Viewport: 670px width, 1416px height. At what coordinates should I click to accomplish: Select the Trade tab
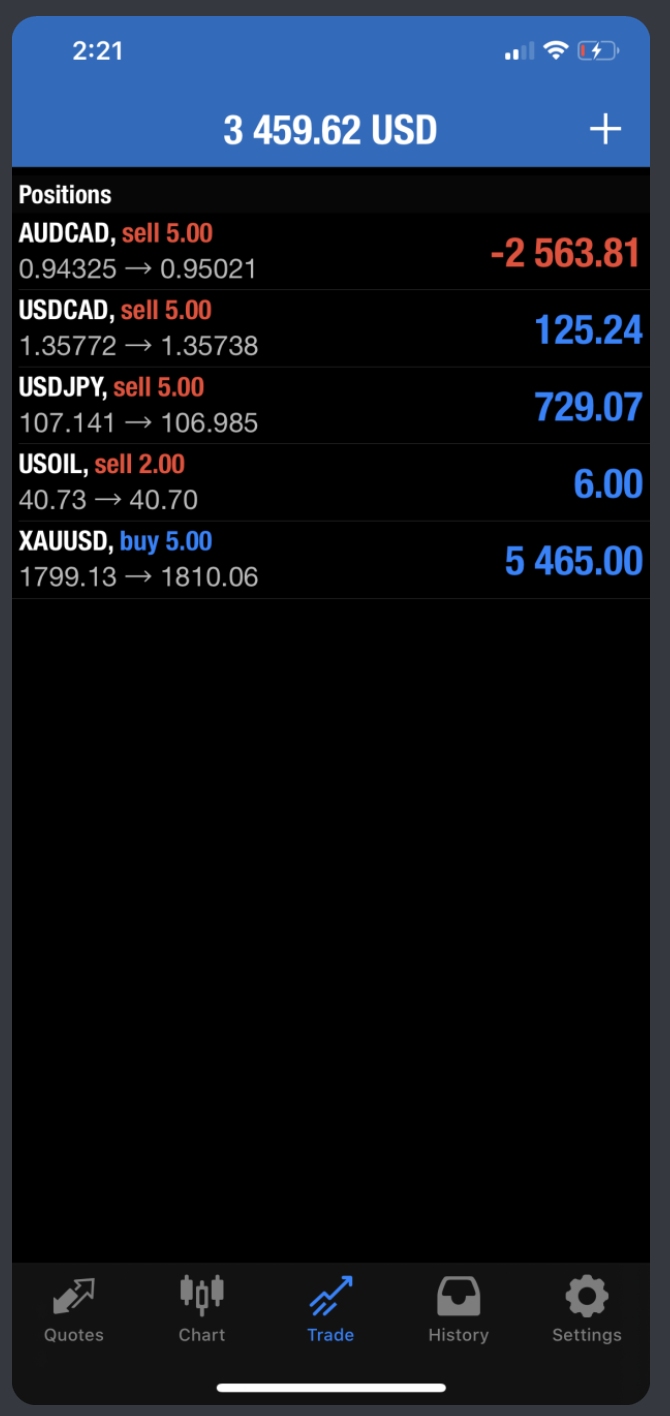click(330, 1310)
